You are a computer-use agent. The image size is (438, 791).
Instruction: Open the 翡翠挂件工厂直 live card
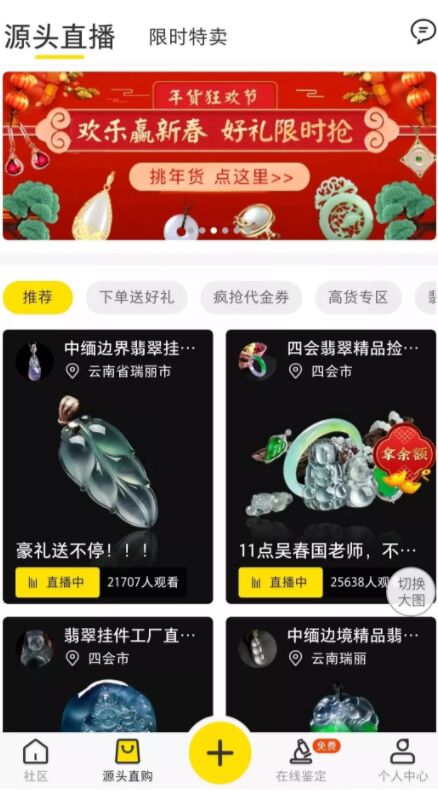click(108, 674)
